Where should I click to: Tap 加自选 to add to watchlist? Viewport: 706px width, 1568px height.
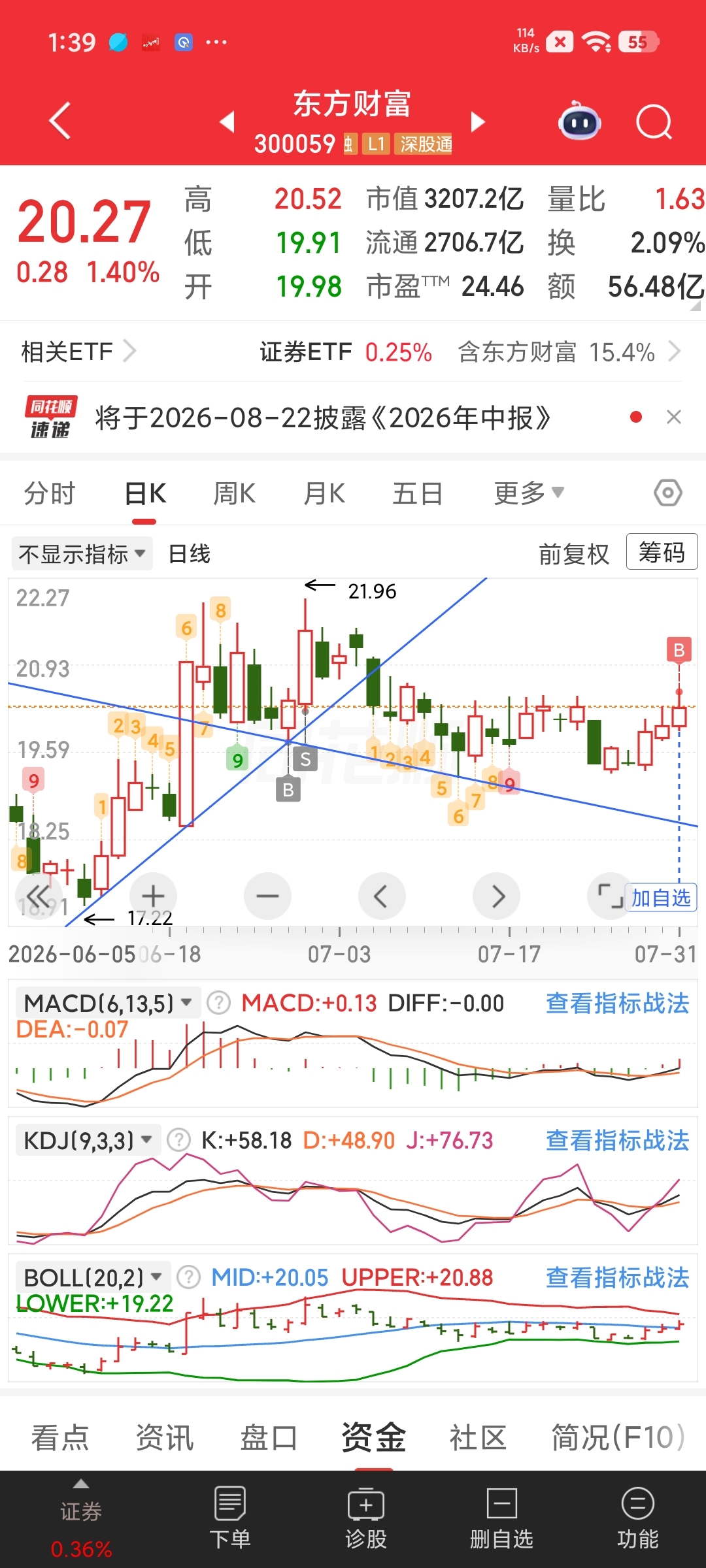(661, 898)
